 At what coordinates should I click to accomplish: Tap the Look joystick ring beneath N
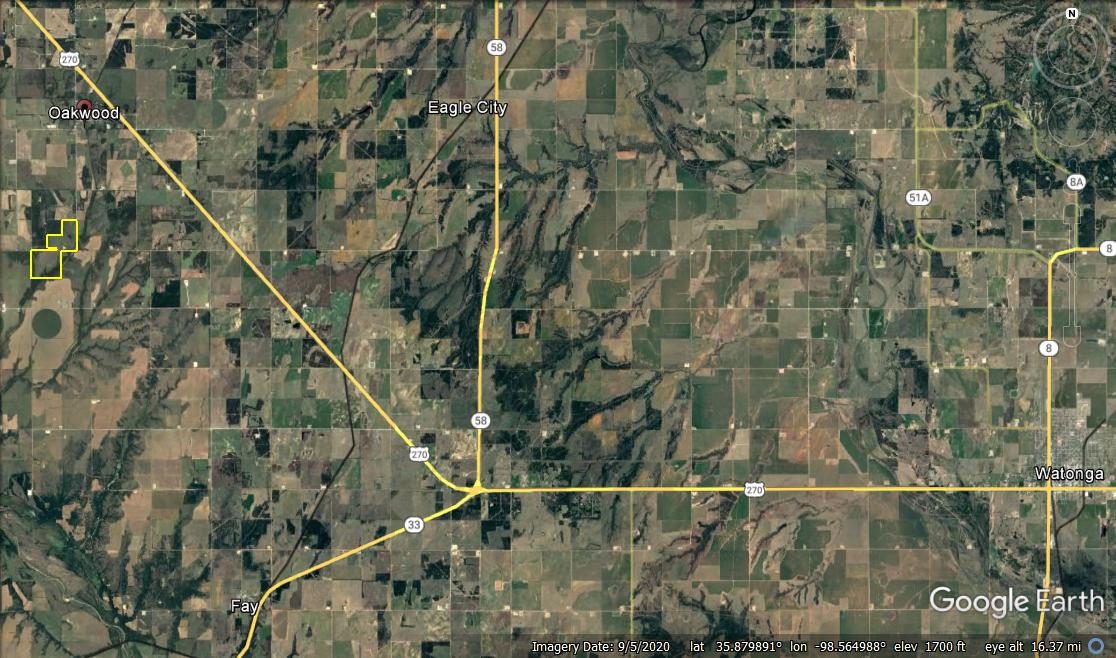pyautogui.click(x=1071, y=49)
